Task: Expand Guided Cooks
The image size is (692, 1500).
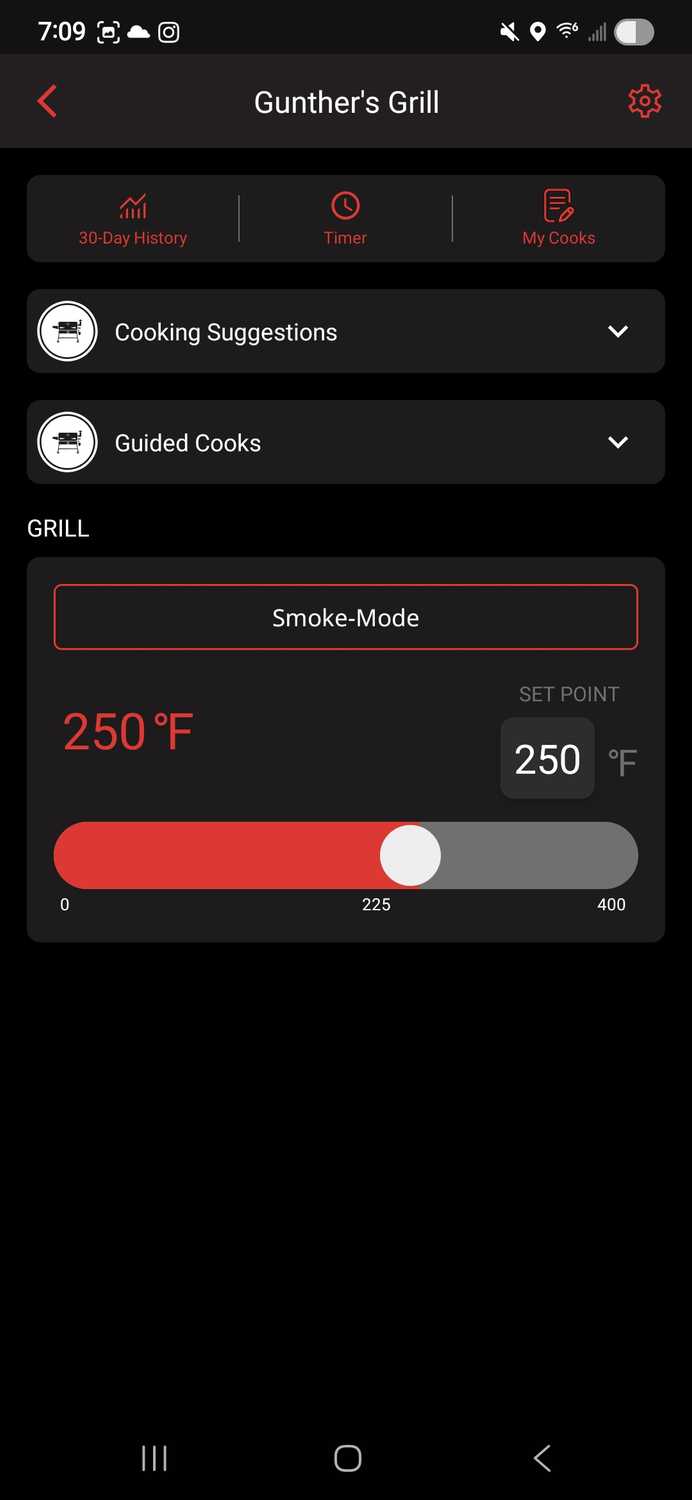Action: pyautogui.click(x=346, y=442)
